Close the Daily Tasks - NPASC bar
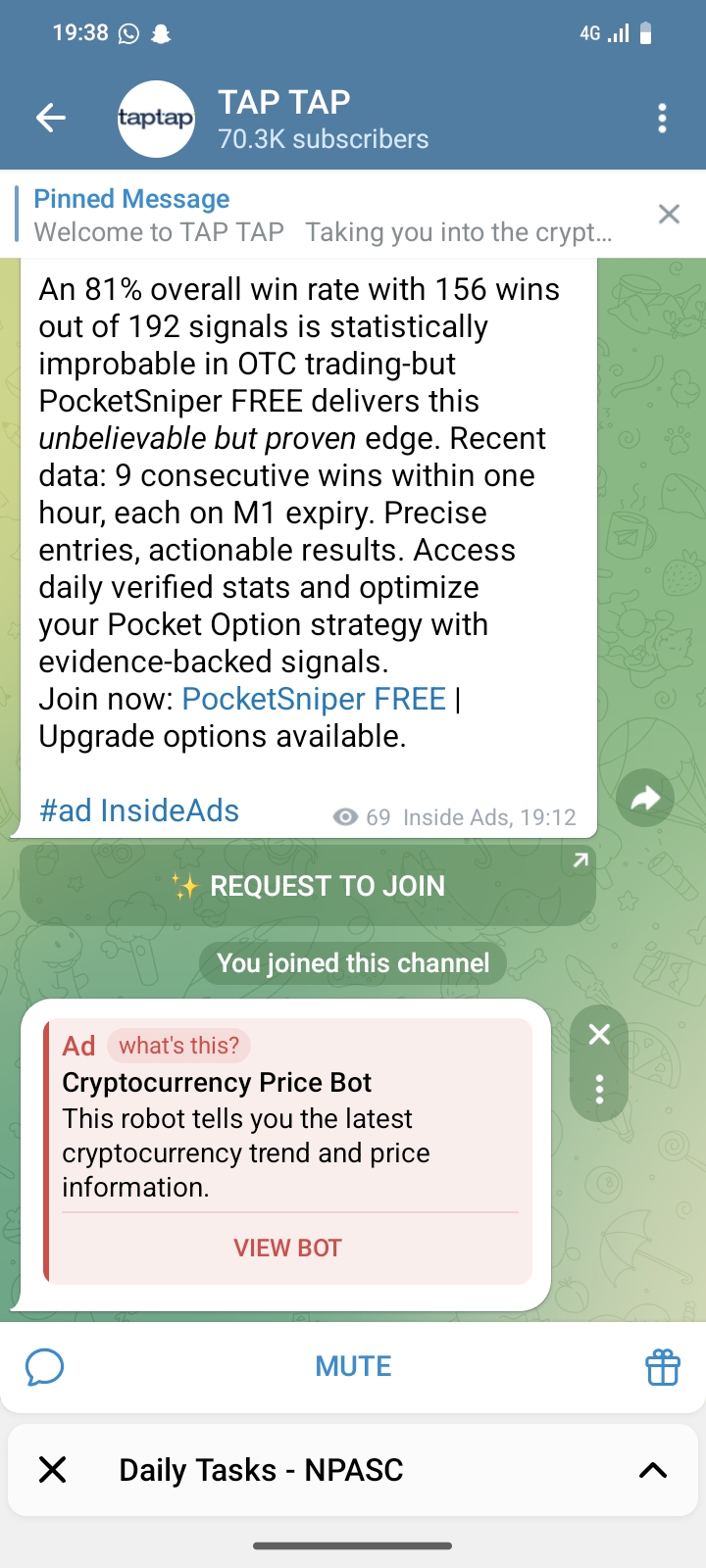 coord(52,1469)
